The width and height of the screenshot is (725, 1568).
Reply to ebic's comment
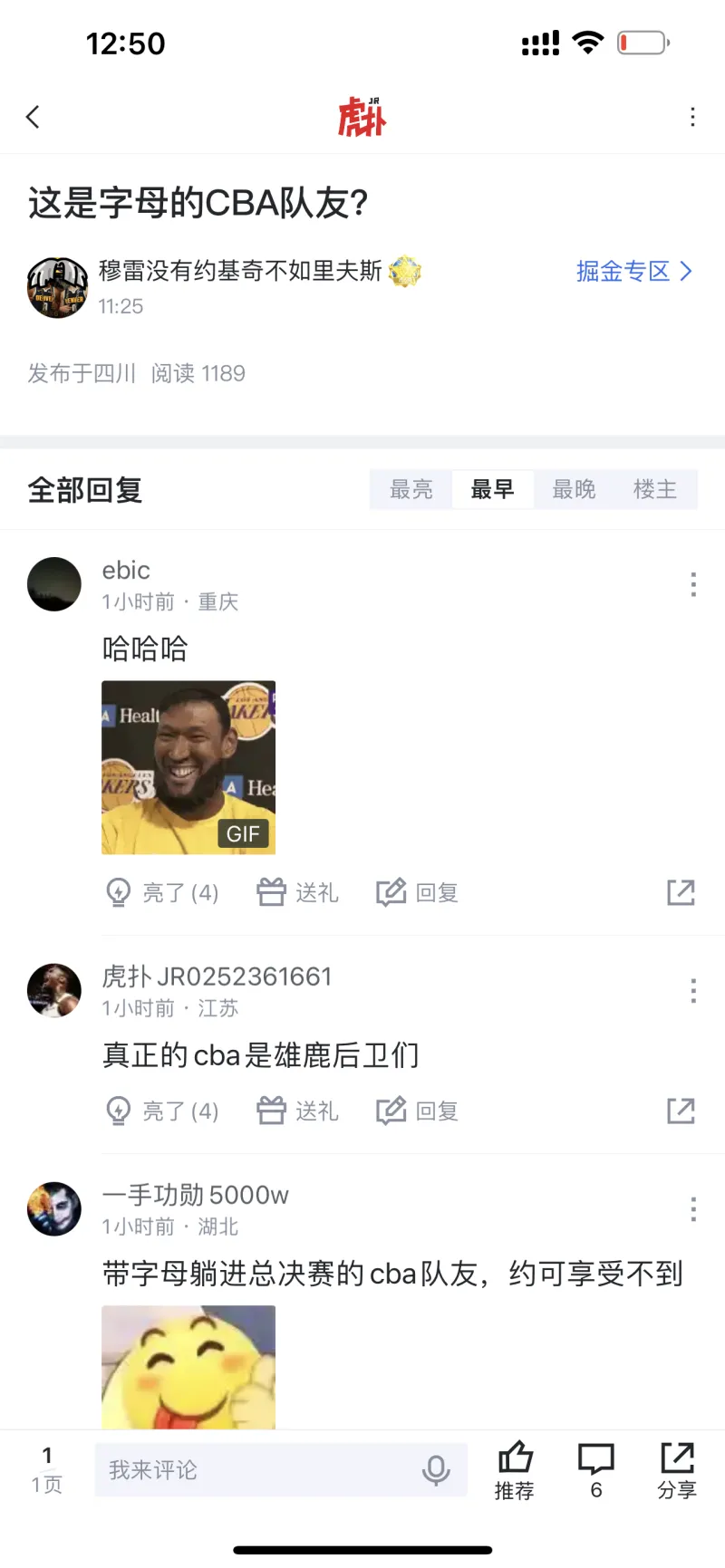pos(418,892)
